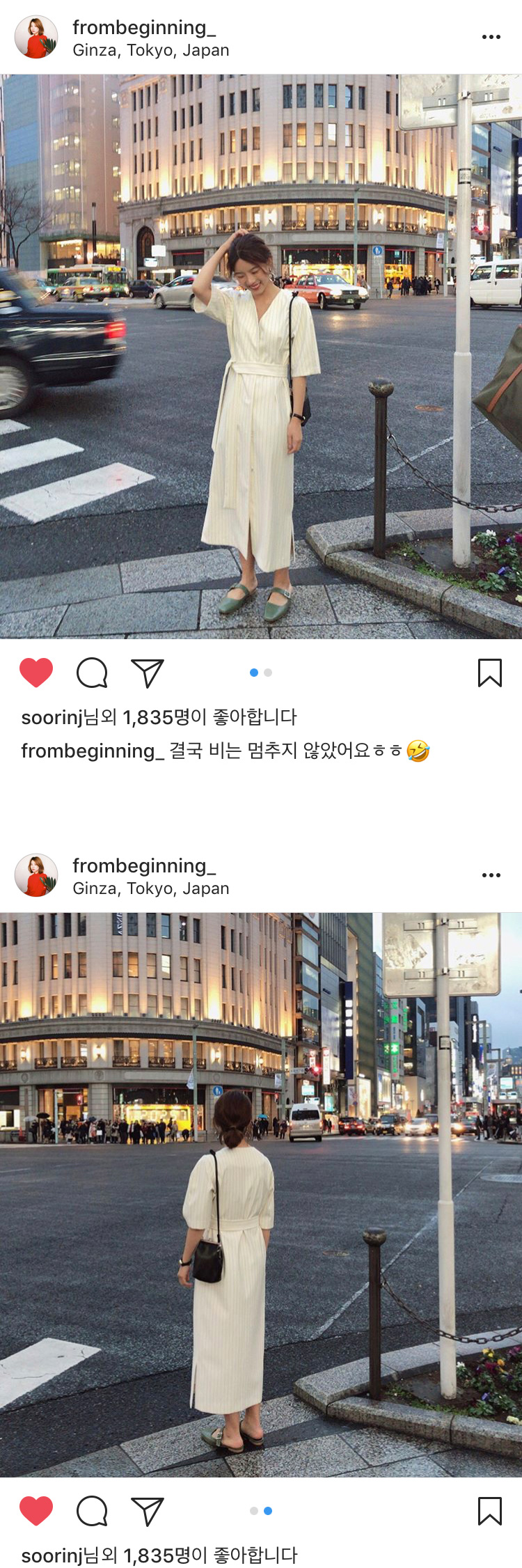Open the front-facing photo of the woman

click(260, 356)
